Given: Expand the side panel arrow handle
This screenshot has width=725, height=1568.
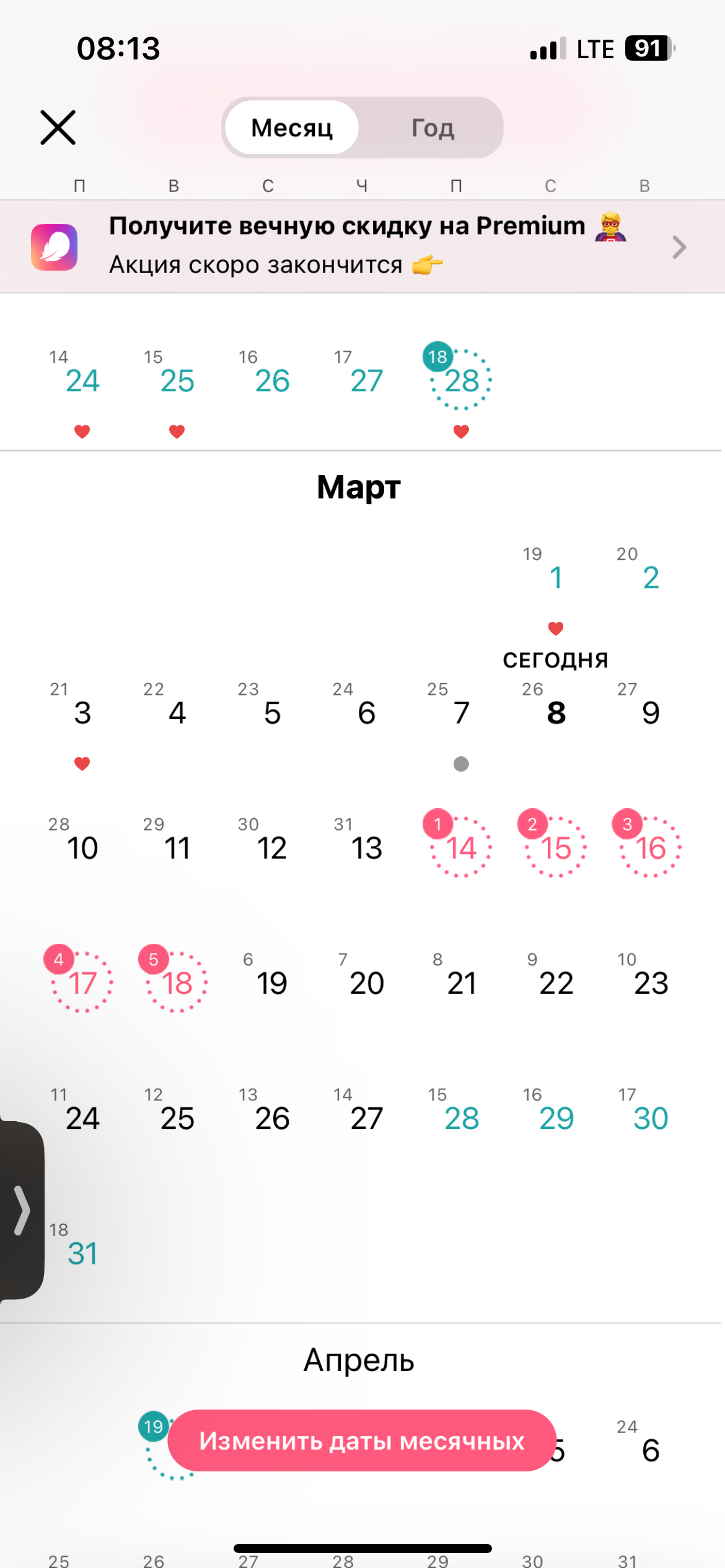Looking at the screenshot, I should (x=22, y=1210).
